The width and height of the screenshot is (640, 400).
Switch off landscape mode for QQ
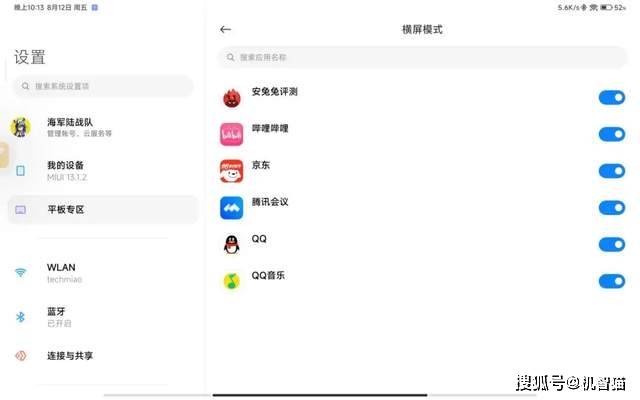[x=611, y=245]
